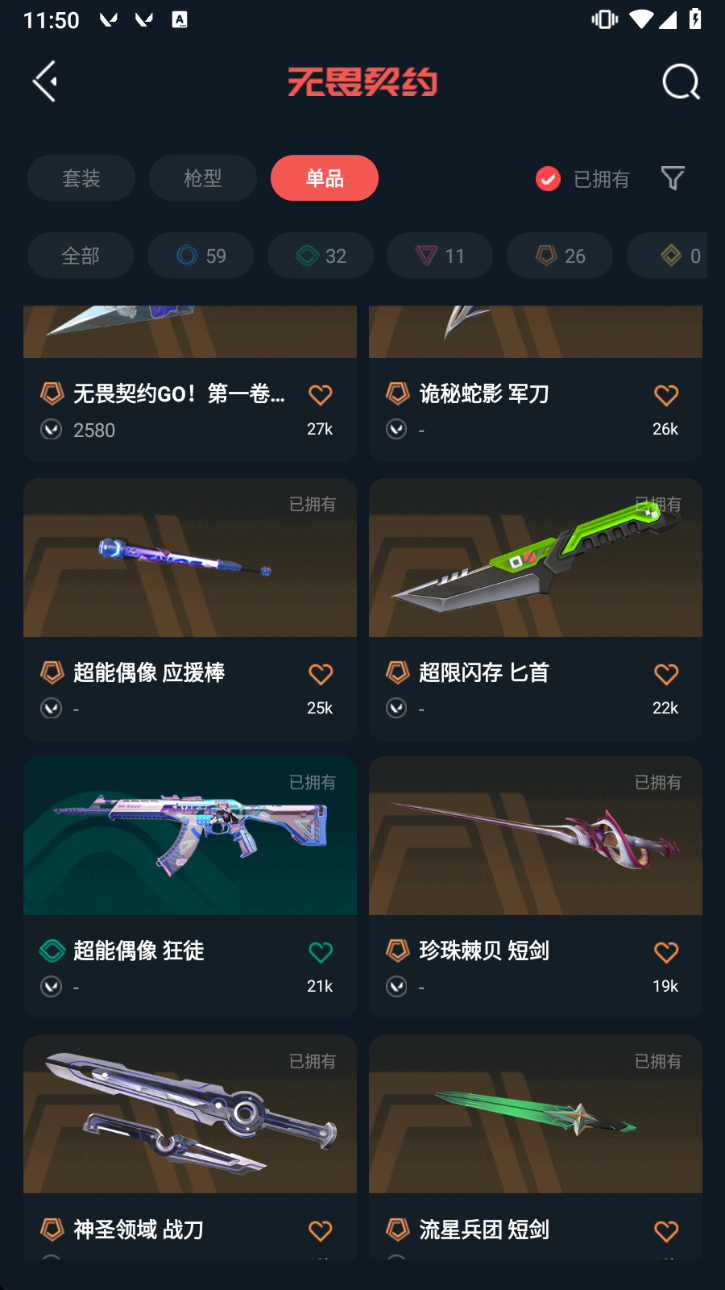
Task: Select the 全部 filter chip
Action: point(80,256)
